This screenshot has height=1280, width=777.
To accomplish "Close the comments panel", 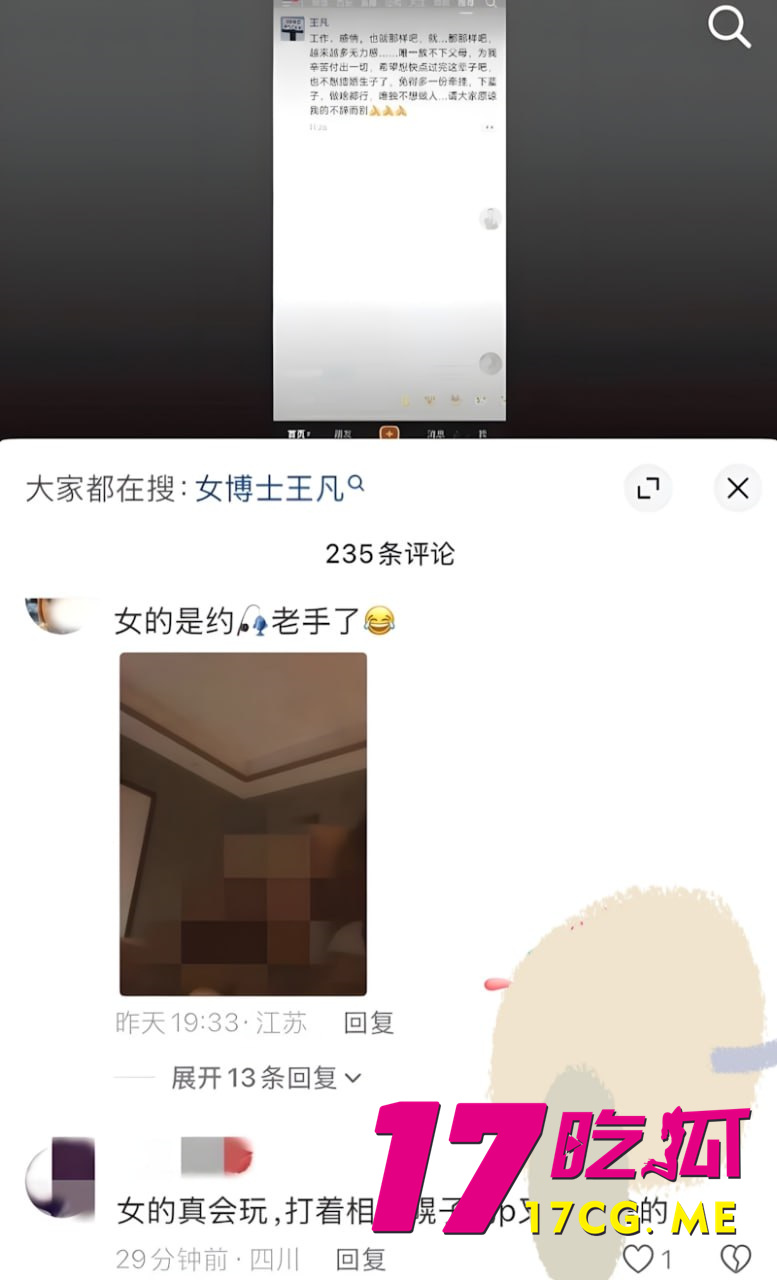I will point(737,488).
